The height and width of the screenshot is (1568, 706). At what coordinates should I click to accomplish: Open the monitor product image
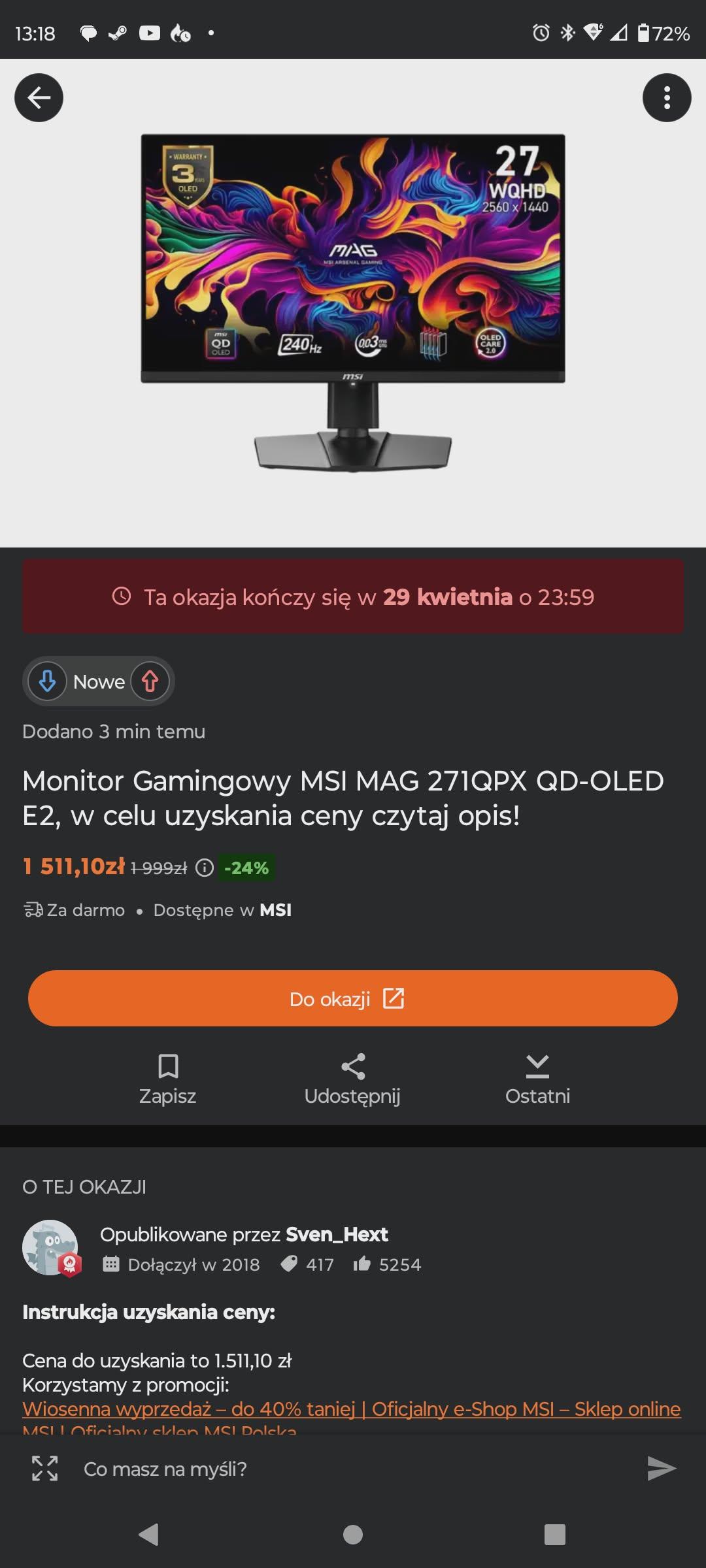353,301
